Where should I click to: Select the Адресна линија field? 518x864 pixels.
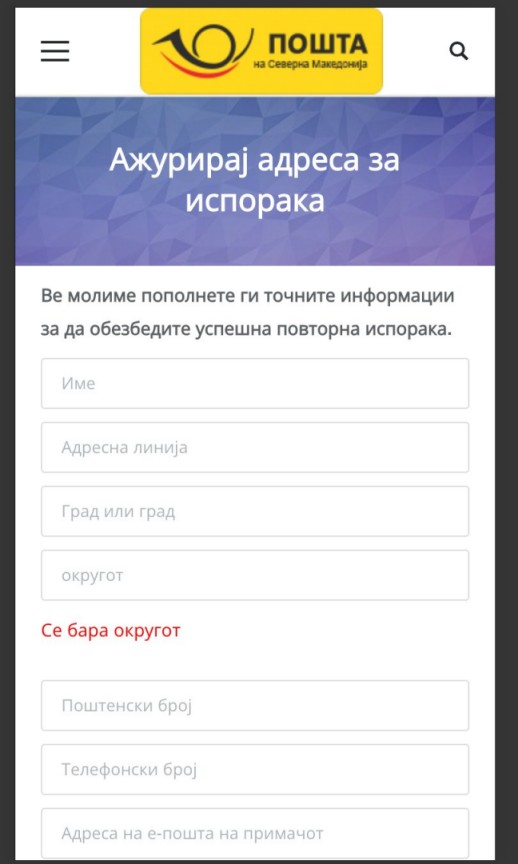(x=255, y=447)
